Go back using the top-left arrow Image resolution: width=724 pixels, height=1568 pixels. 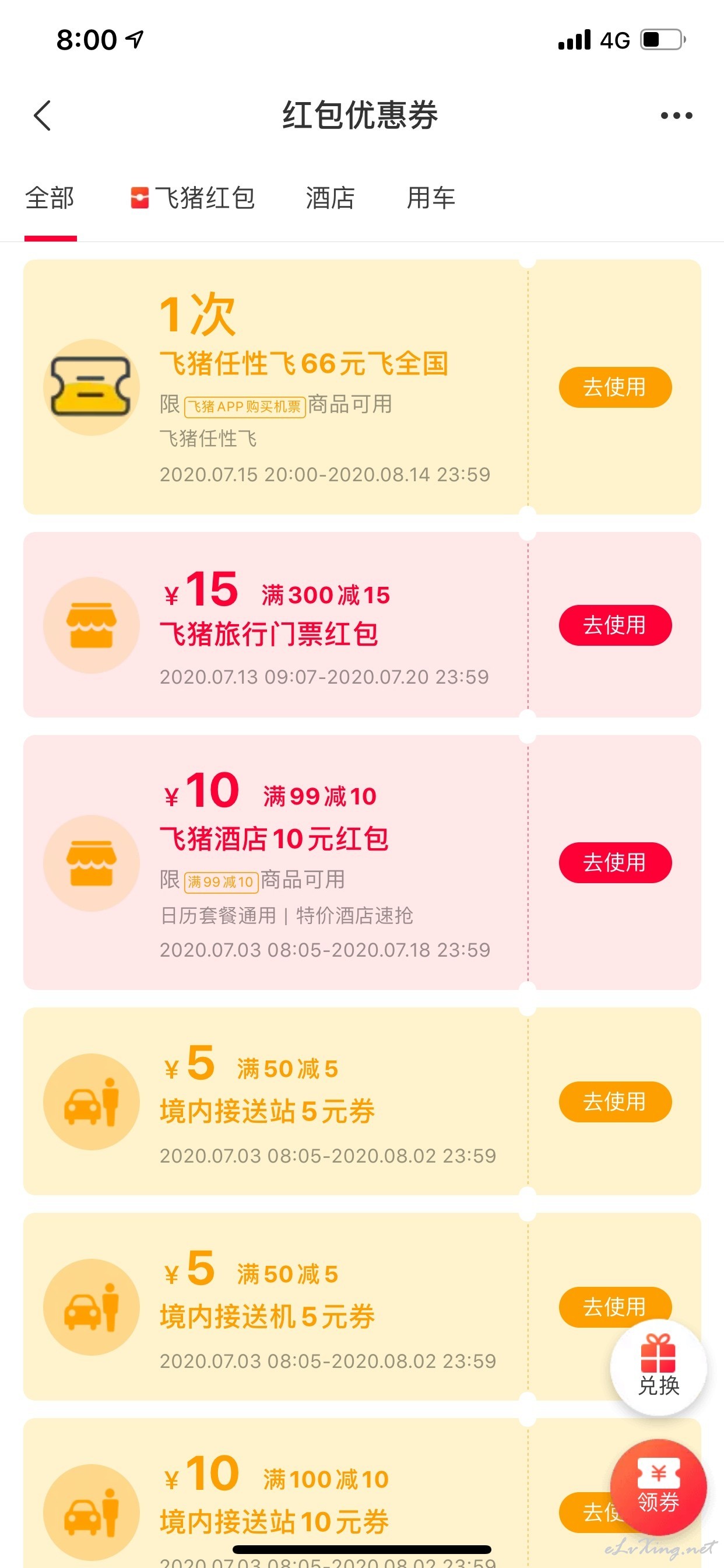[x=42, y=116]
